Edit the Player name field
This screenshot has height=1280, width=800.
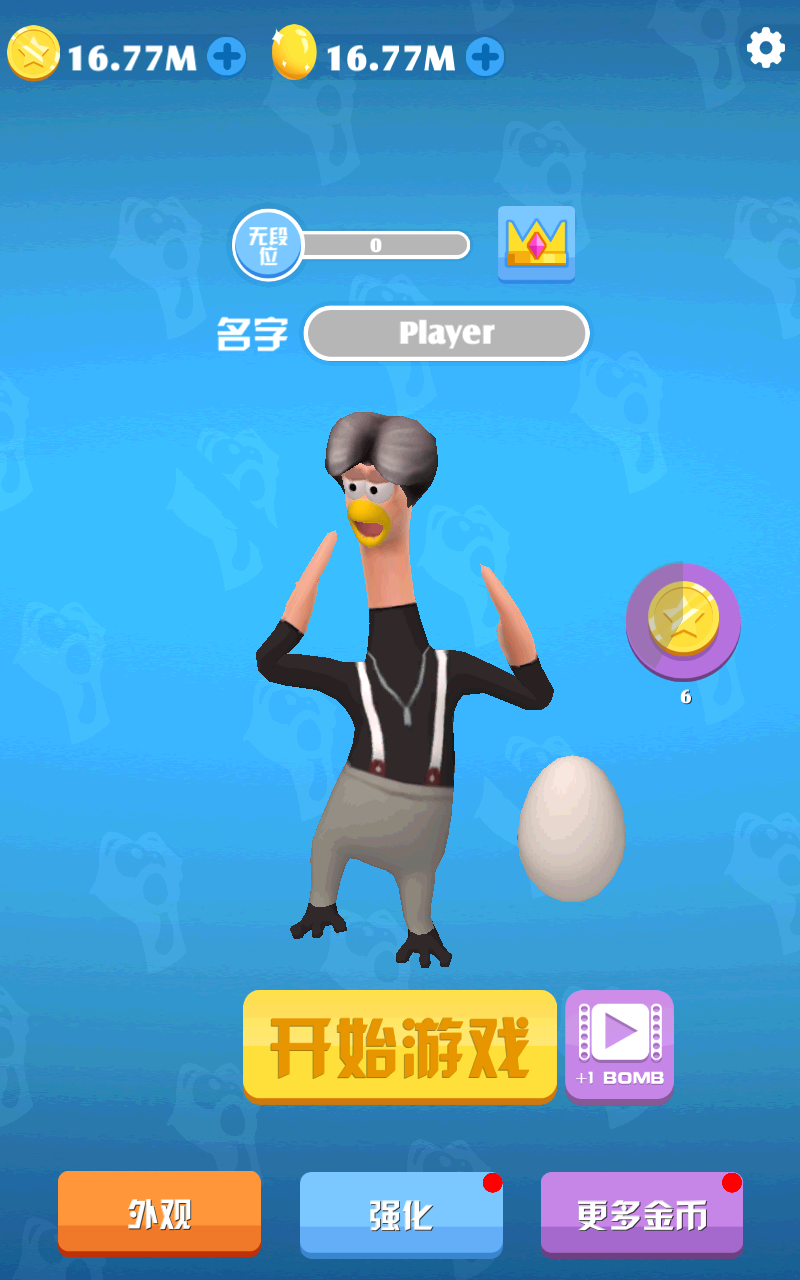tap(446, 333)
